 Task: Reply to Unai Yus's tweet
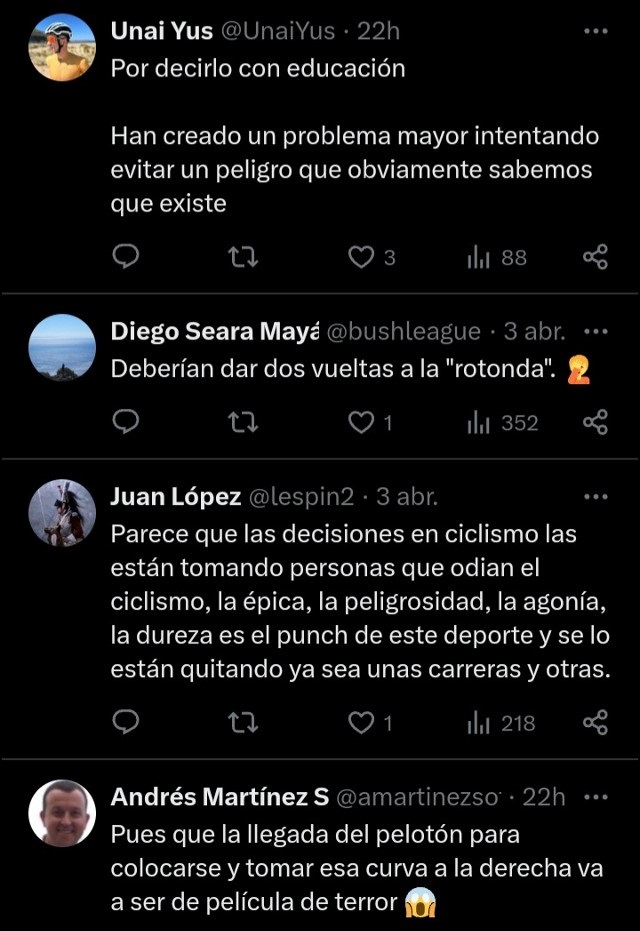coord(125,258)
